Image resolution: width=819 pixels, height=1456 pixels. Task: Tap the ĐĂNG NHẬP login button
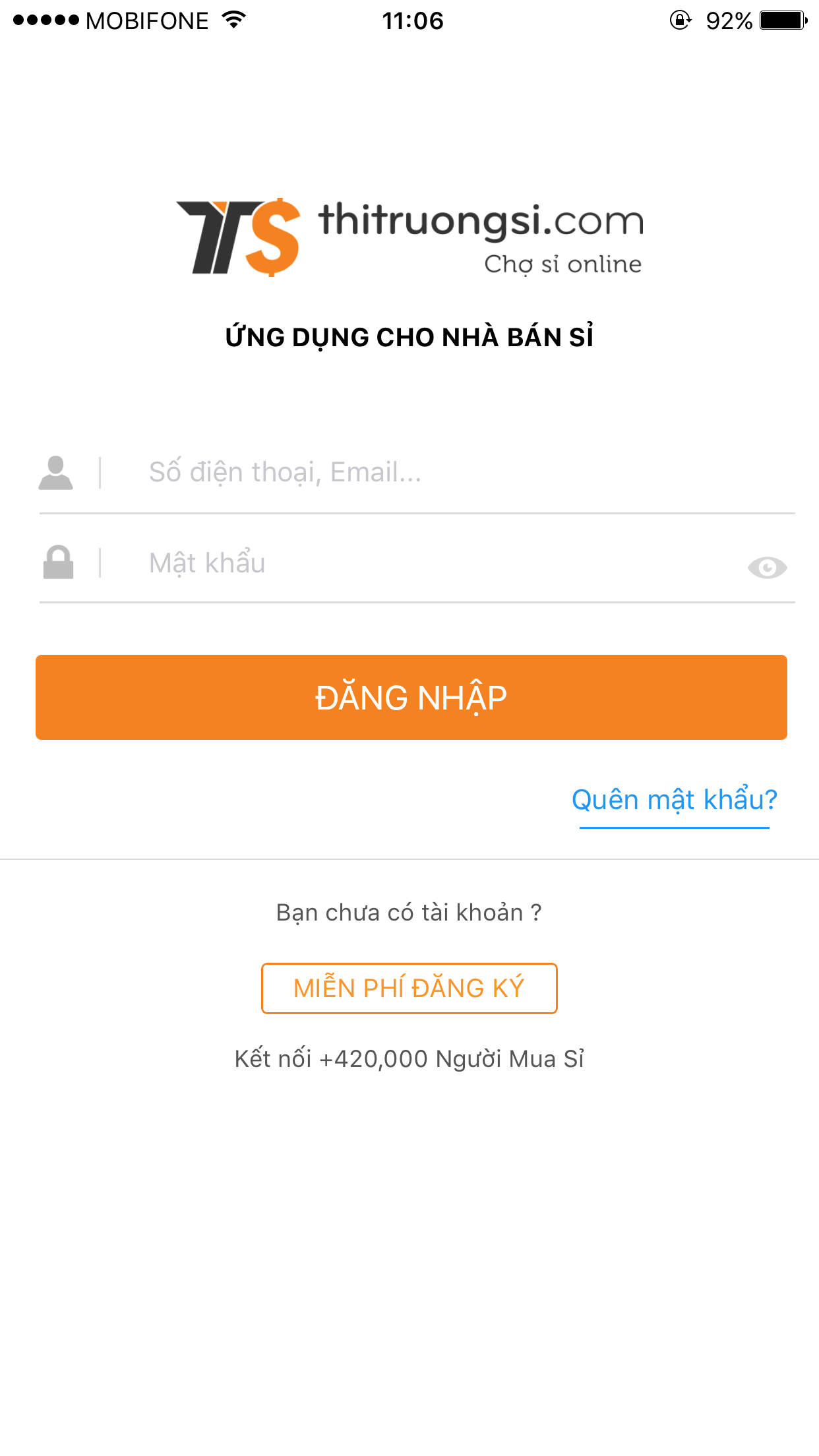pyautogui.click(x=411, y=698)
